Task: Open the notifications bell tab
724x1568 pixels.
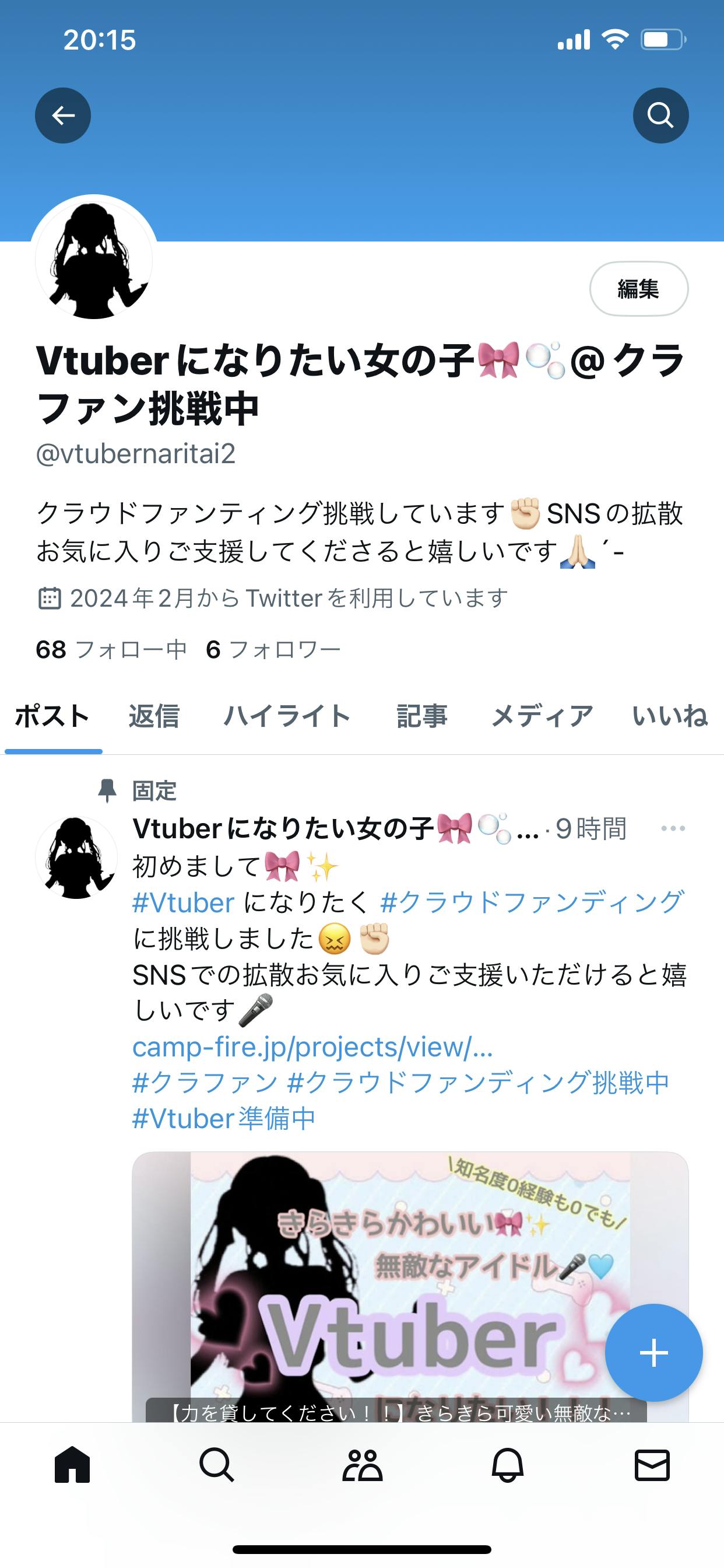Action: click(x=507, y=1465)
